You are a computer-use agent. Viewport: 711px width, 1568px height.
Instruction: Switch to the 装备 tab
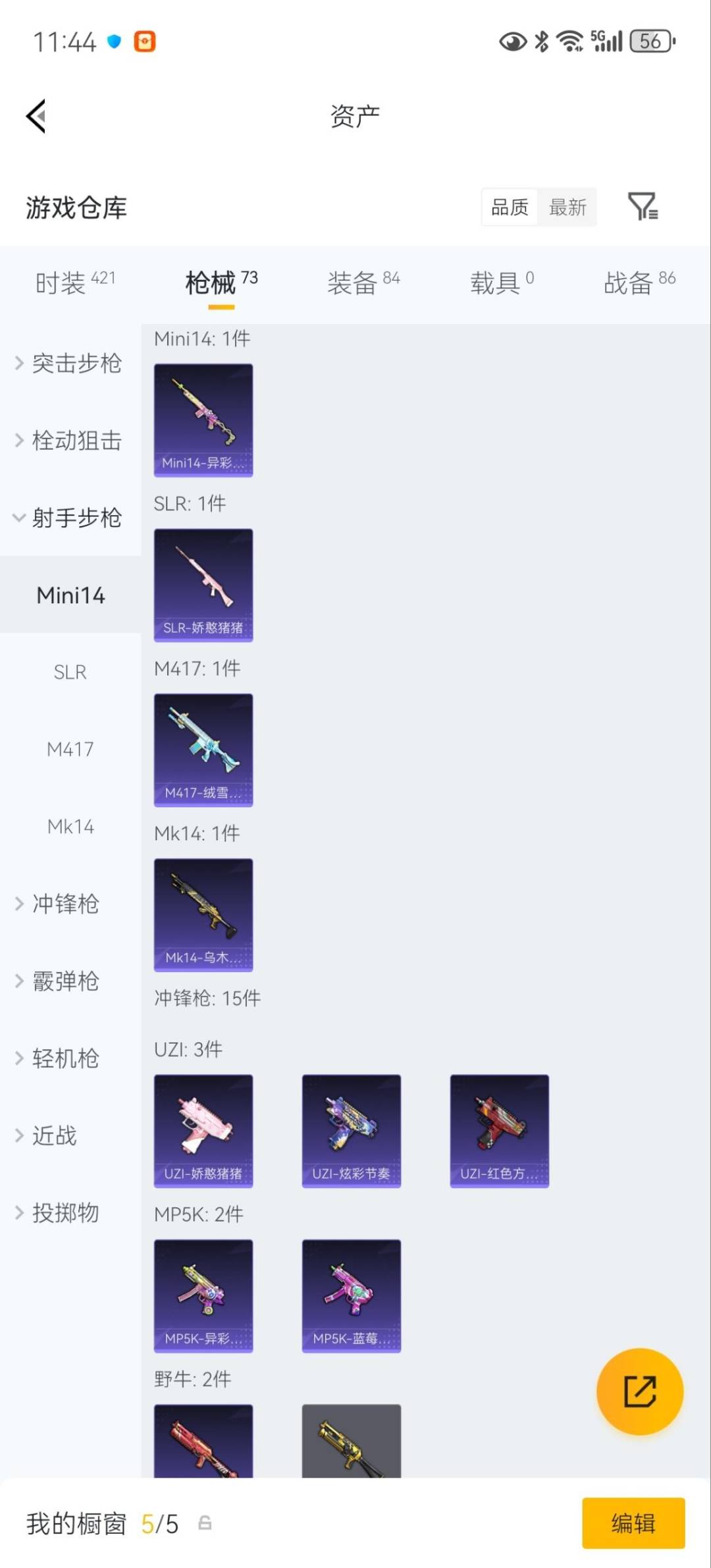tap(354, 282)
